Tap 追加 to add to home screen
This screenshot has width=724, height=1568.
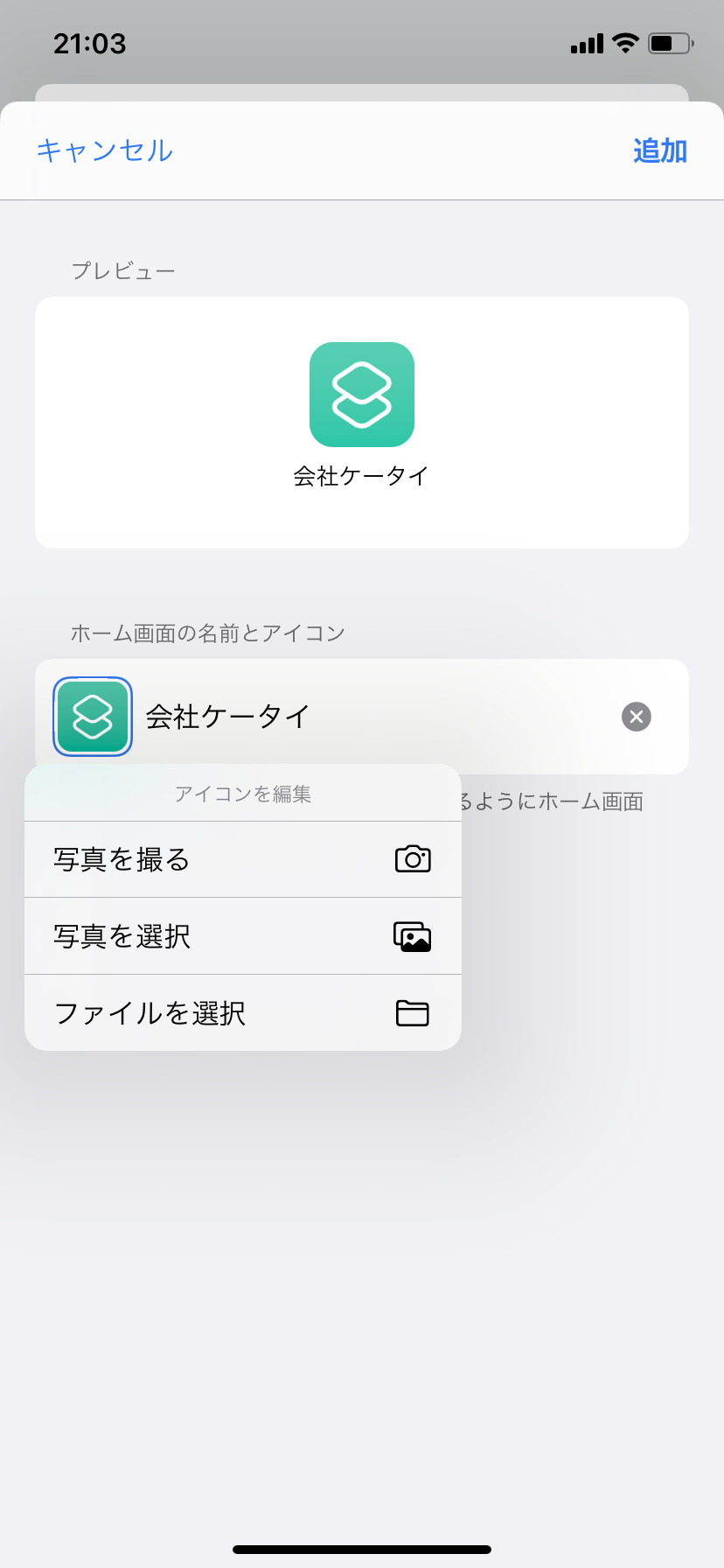coord(659,150)
